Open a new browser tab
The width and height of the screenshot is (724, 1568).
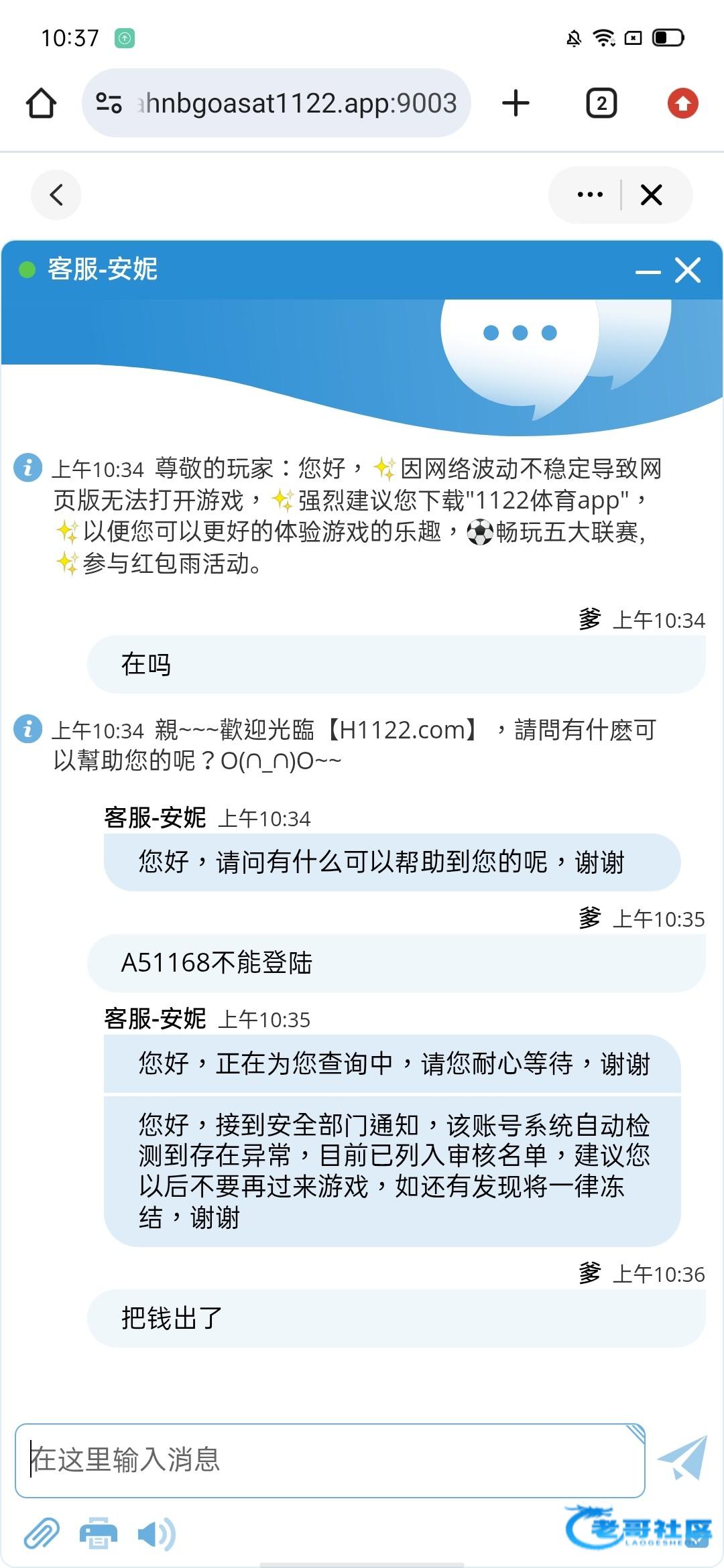coord(516,103)
